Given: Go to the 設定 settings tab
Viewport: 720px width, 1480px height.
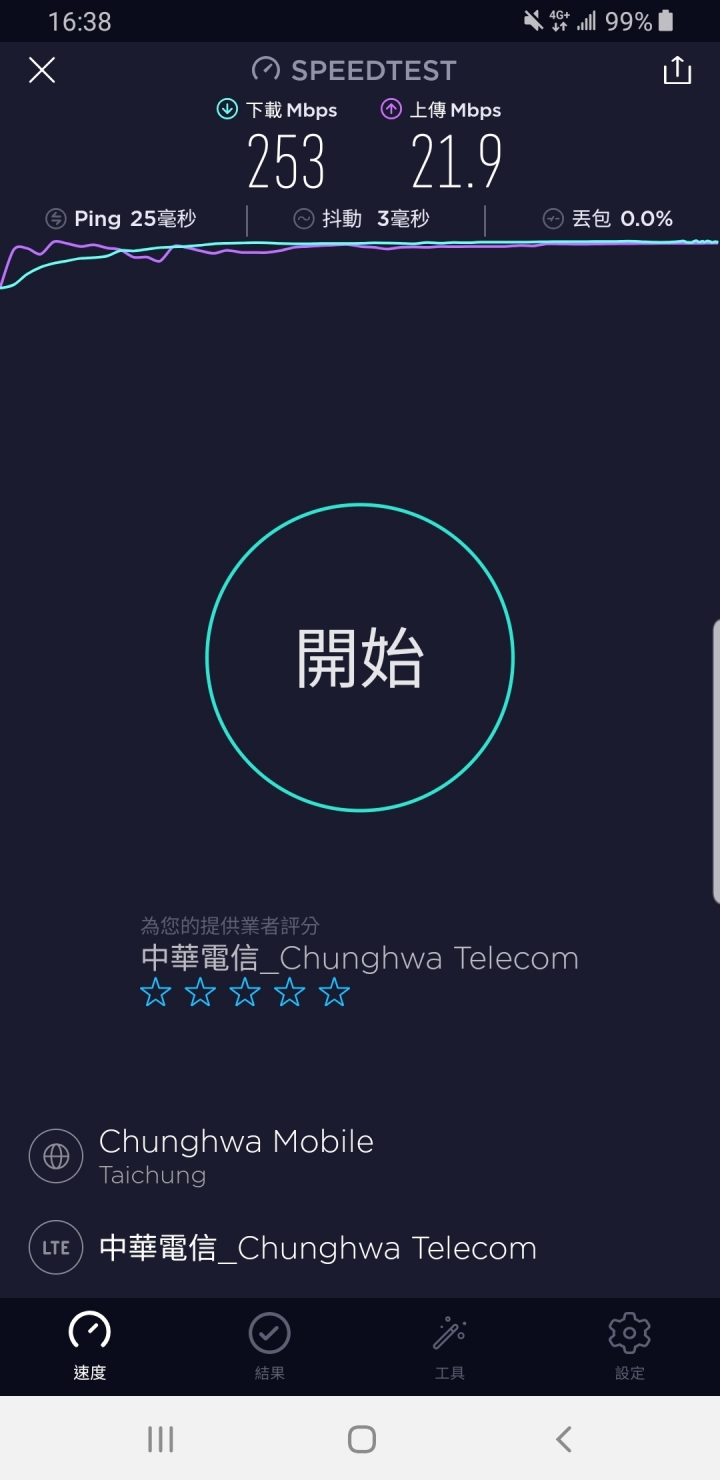Looking at the screenshot, I should point(630,1347).
